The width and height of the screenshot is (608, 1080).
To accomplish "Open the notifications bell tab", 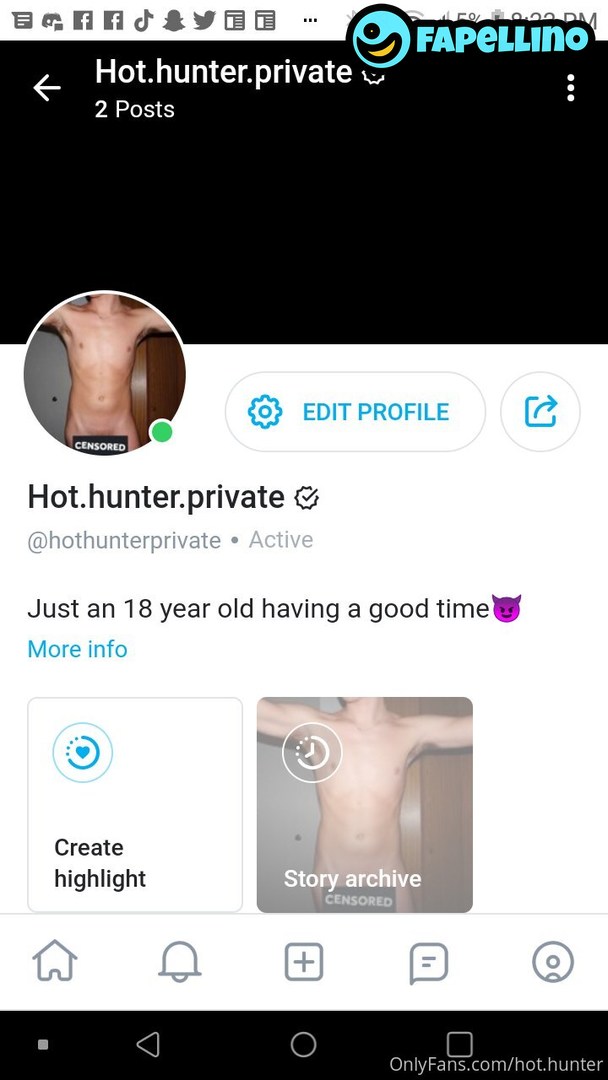I will tap(180, 962).
